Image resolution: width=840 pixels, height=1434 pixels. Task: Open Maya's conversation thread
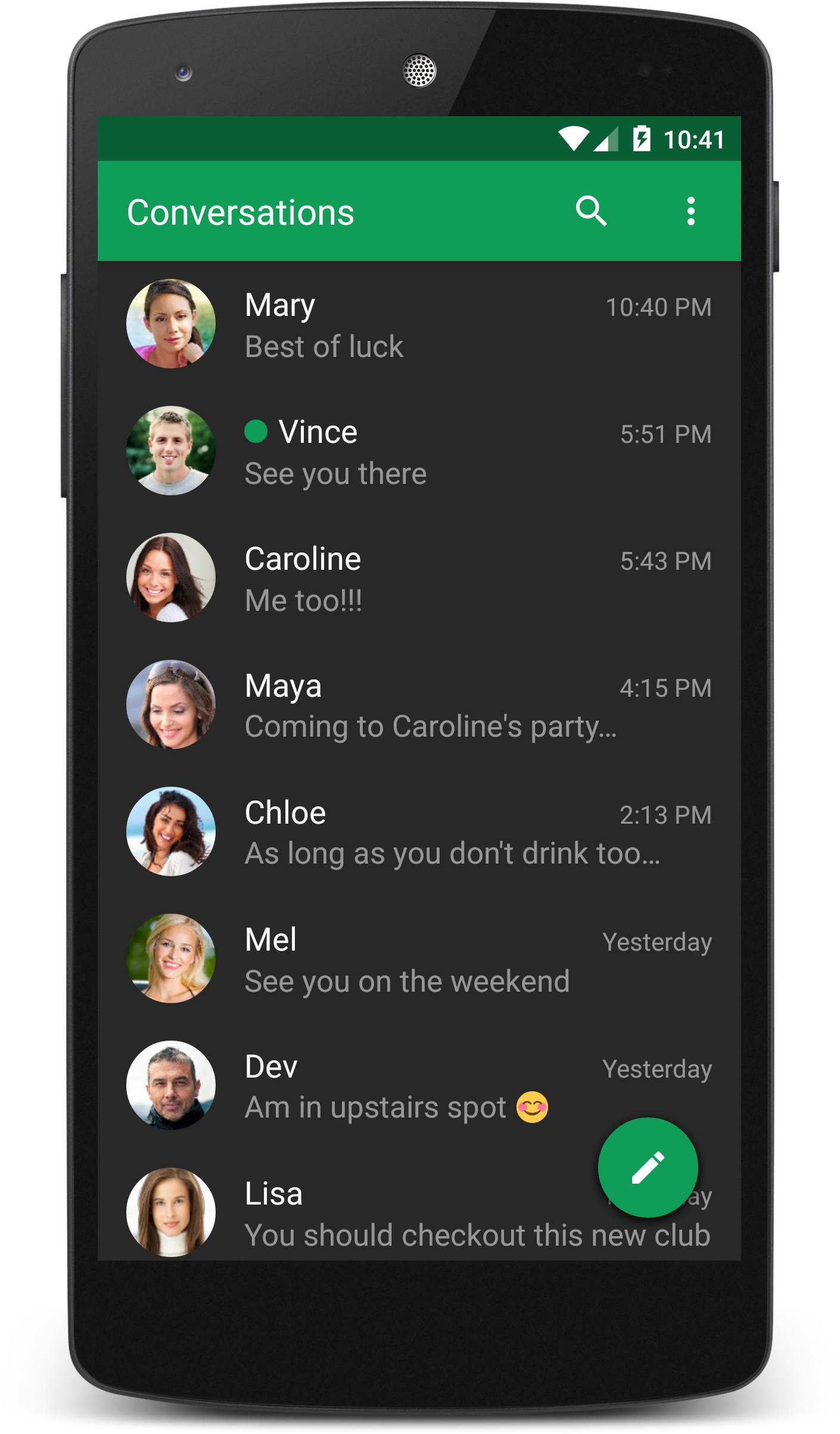tap(419, 704)
